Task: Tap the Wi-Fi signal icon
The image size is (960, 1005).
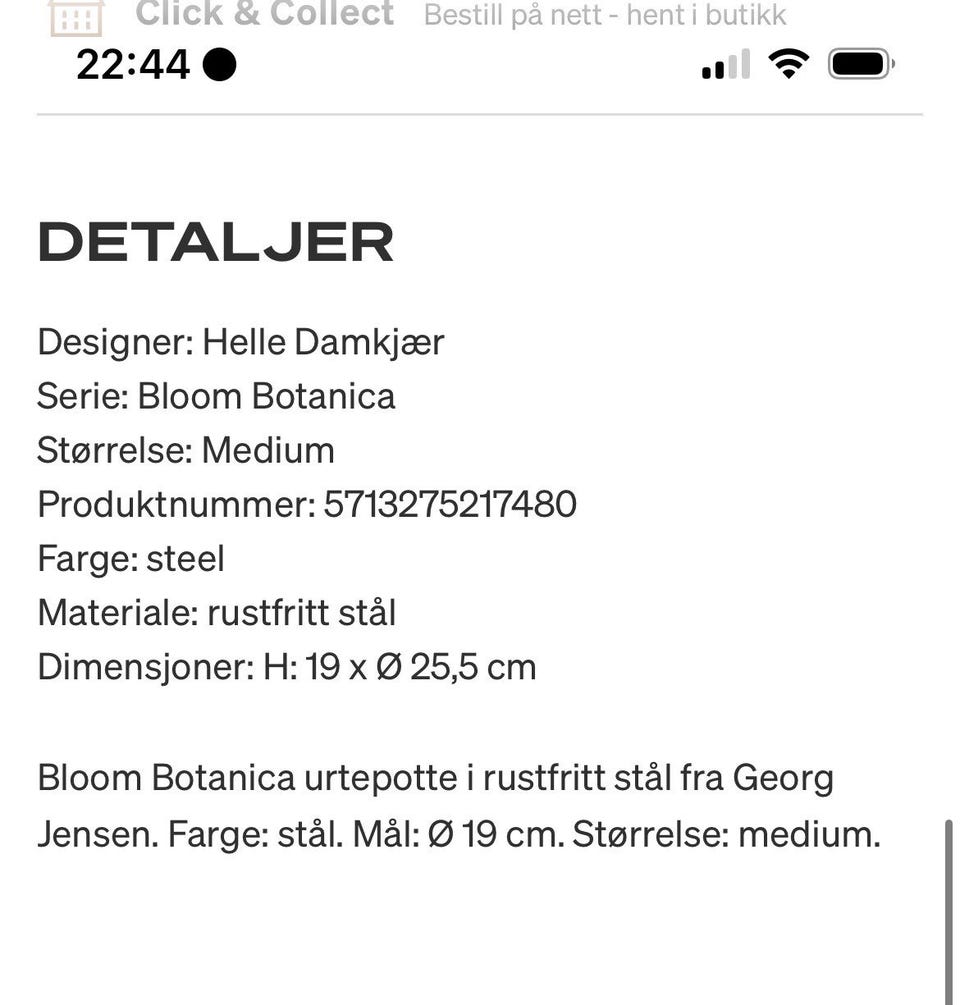Action: 788,62
